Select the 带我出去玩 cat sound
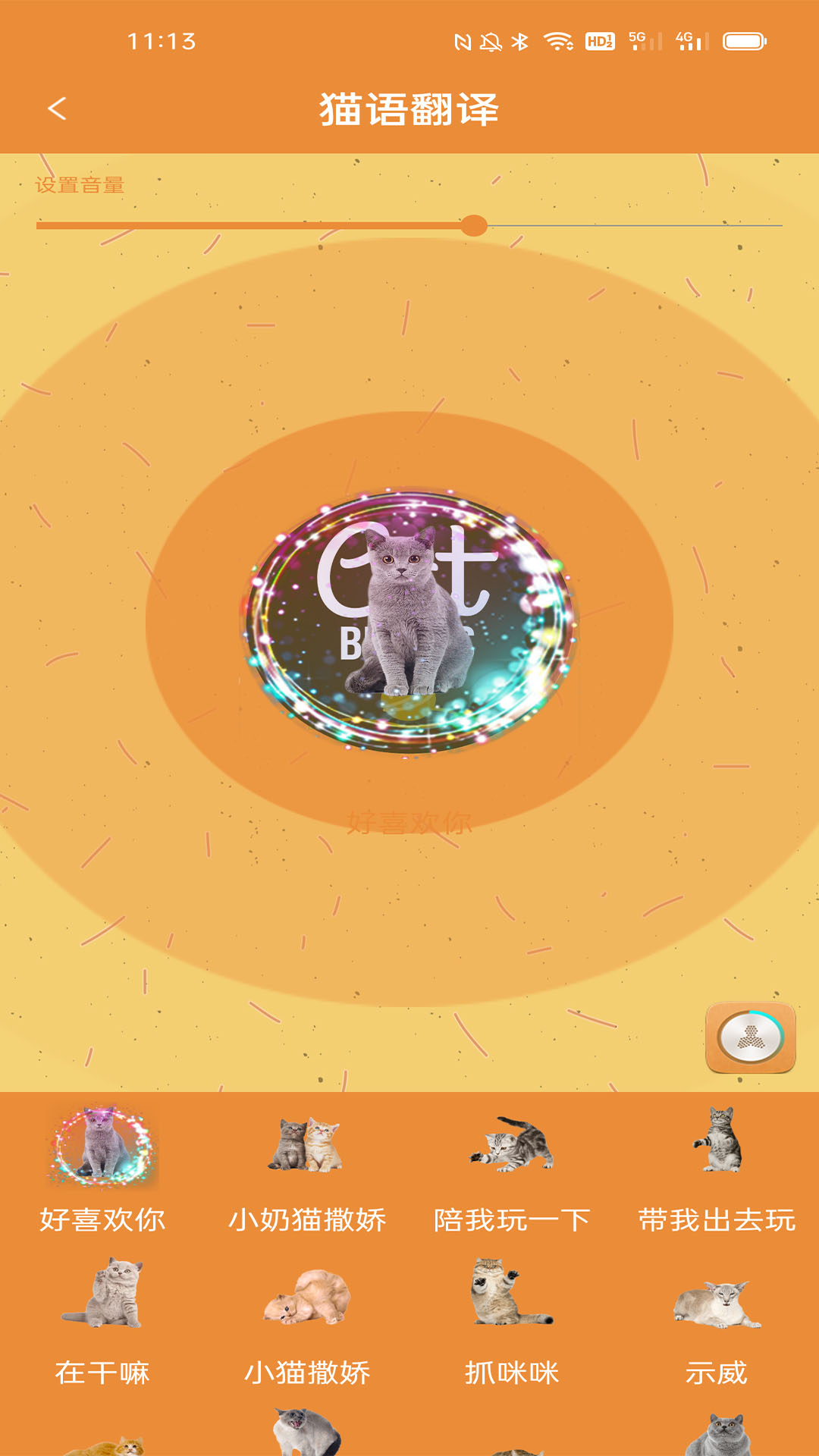Screen dimensions: 819x1456 (717, 1168)
